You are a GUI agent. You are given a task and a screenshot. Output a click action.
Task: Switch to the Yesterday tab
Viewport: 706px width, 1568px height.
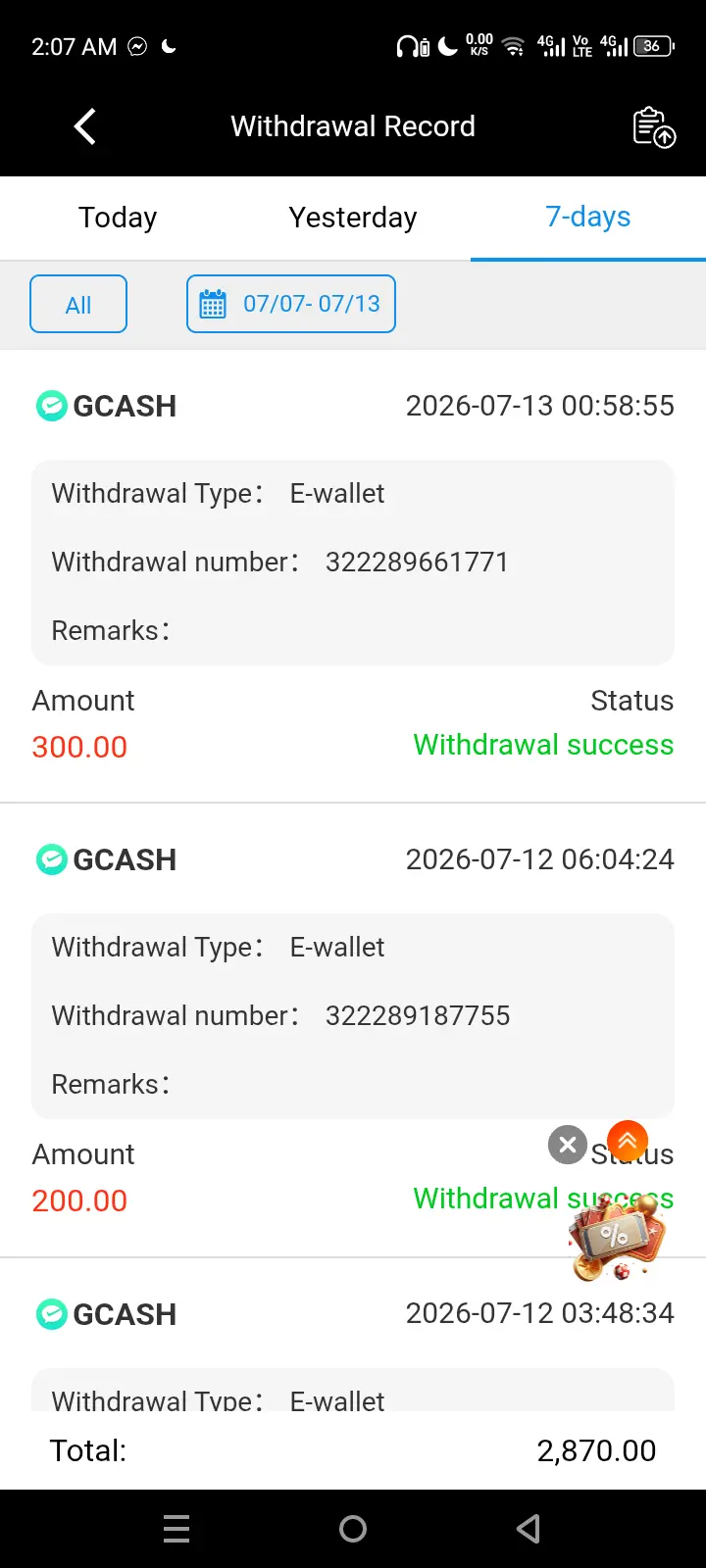click(353, 218)
